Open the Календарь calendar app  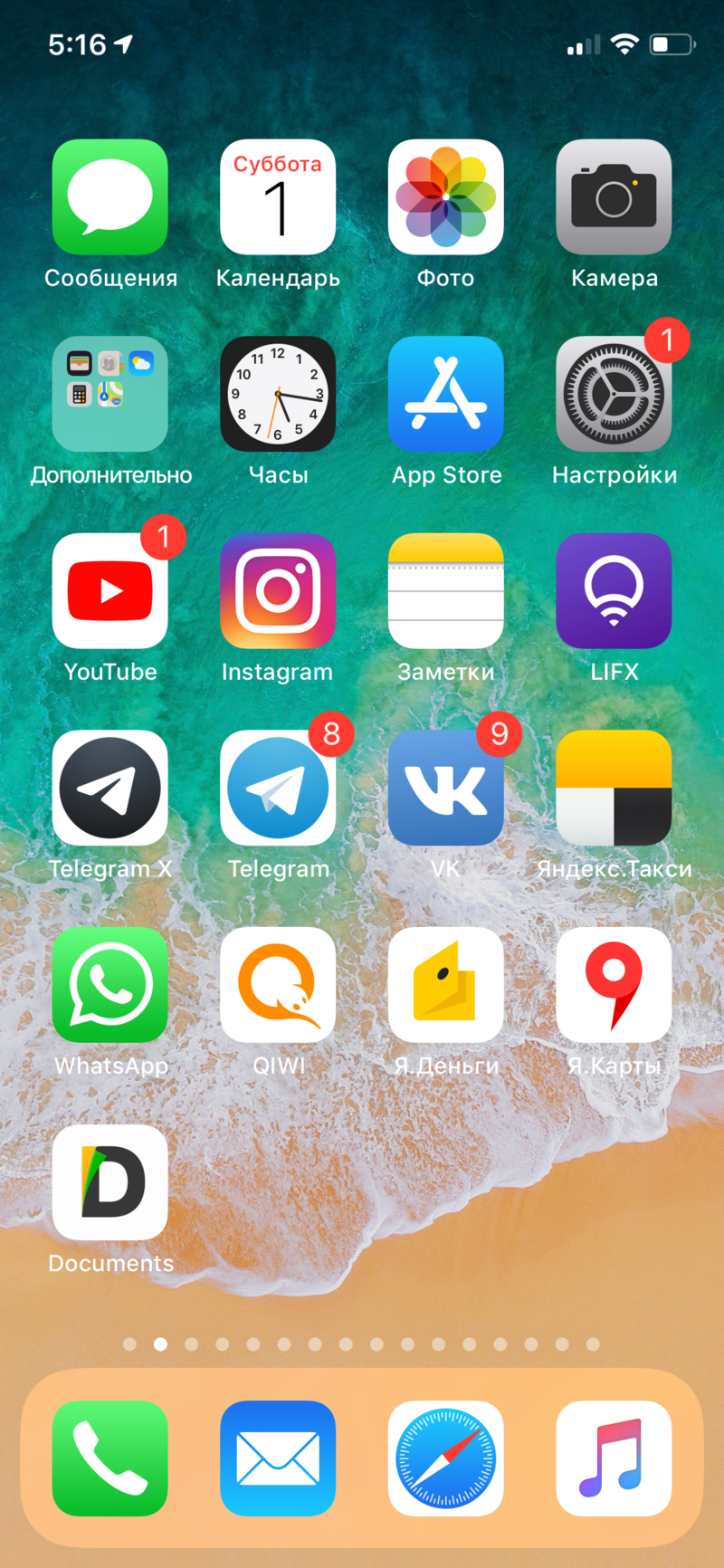click(x=278, y=197)
